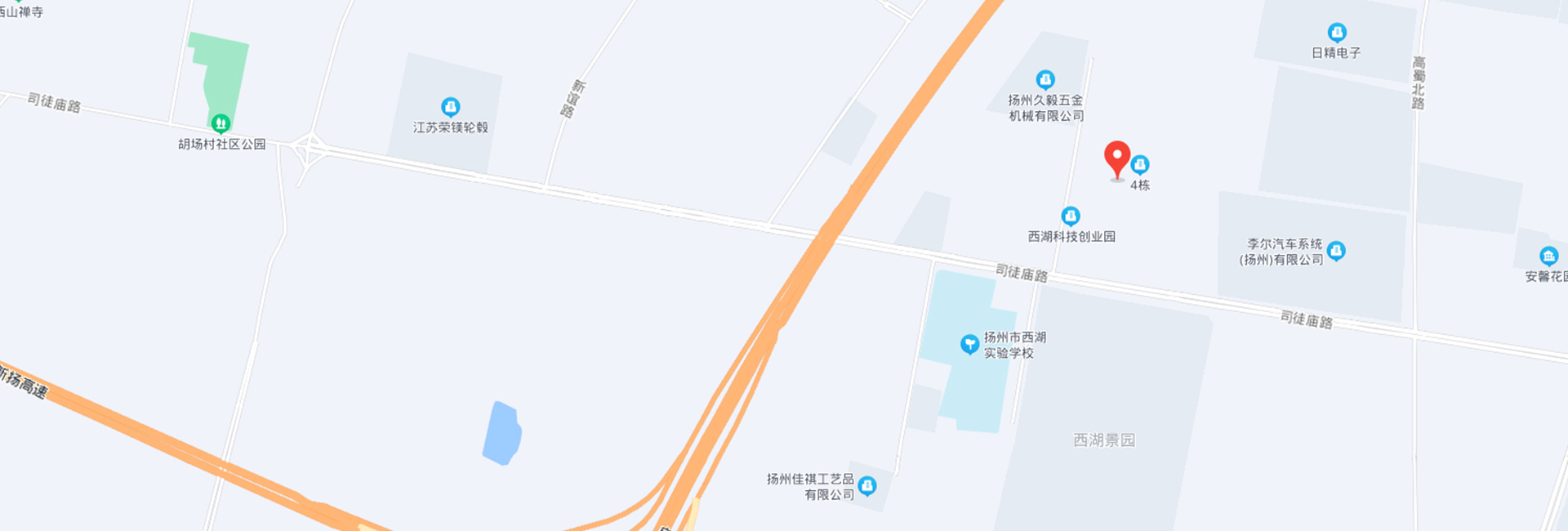This screenshot has width=1568, height=531.
Task: Open the 日精电子 place marker
Action: click(x=1337, y=33)
